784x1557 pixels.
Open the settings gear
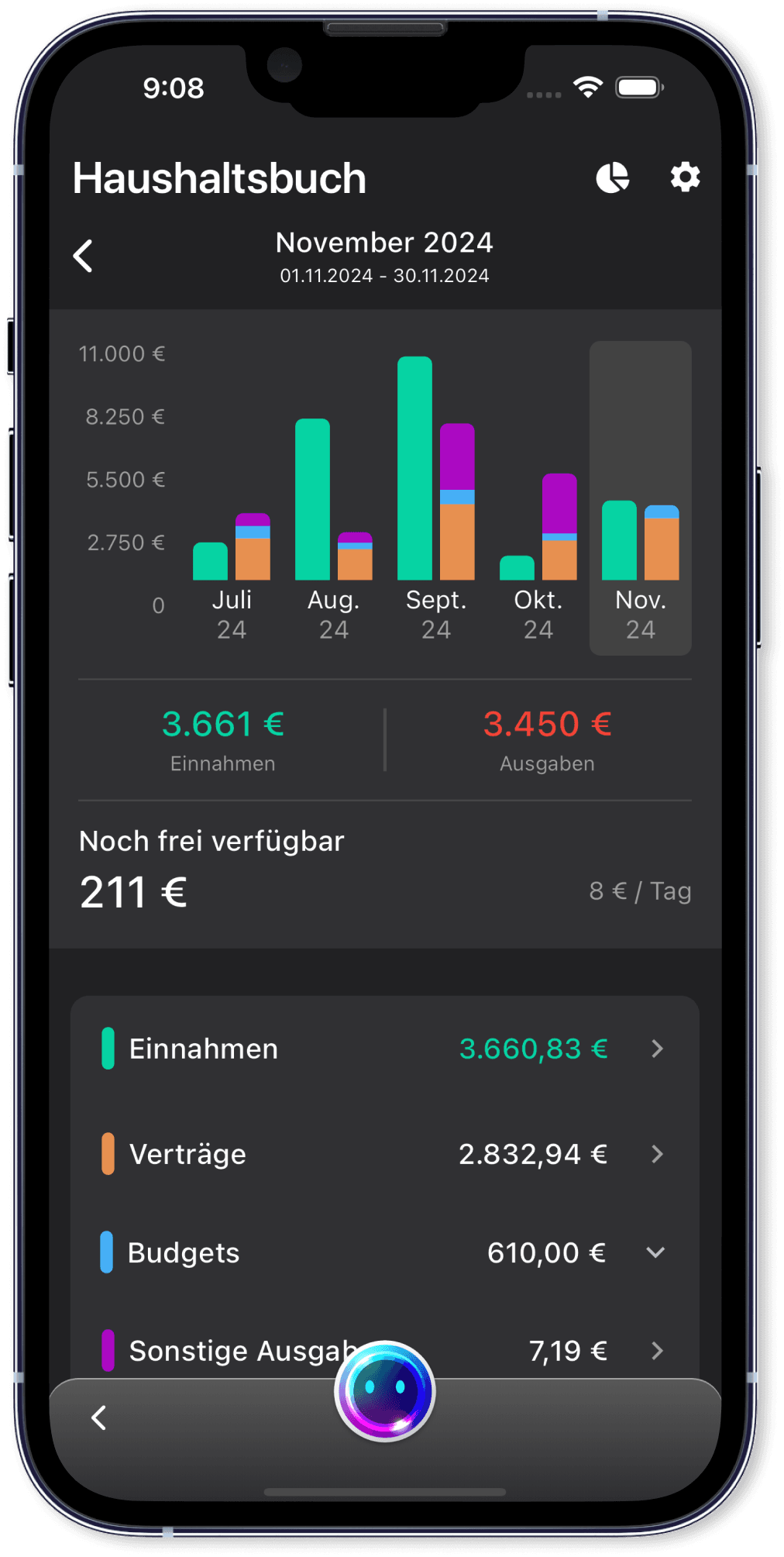click(685, 177)
